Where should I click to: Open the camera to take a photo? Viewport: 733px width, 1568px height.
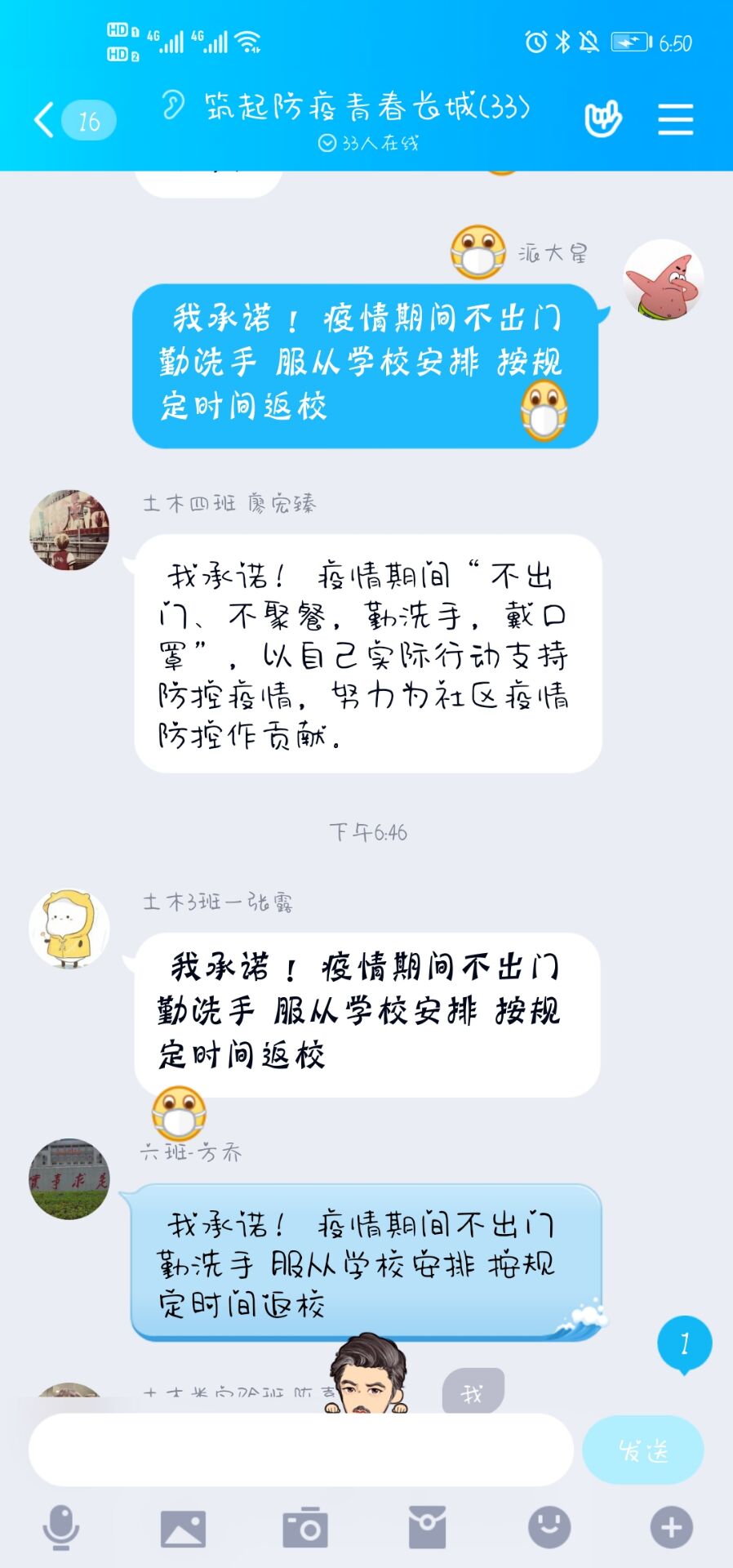(x=305, y=1527)
